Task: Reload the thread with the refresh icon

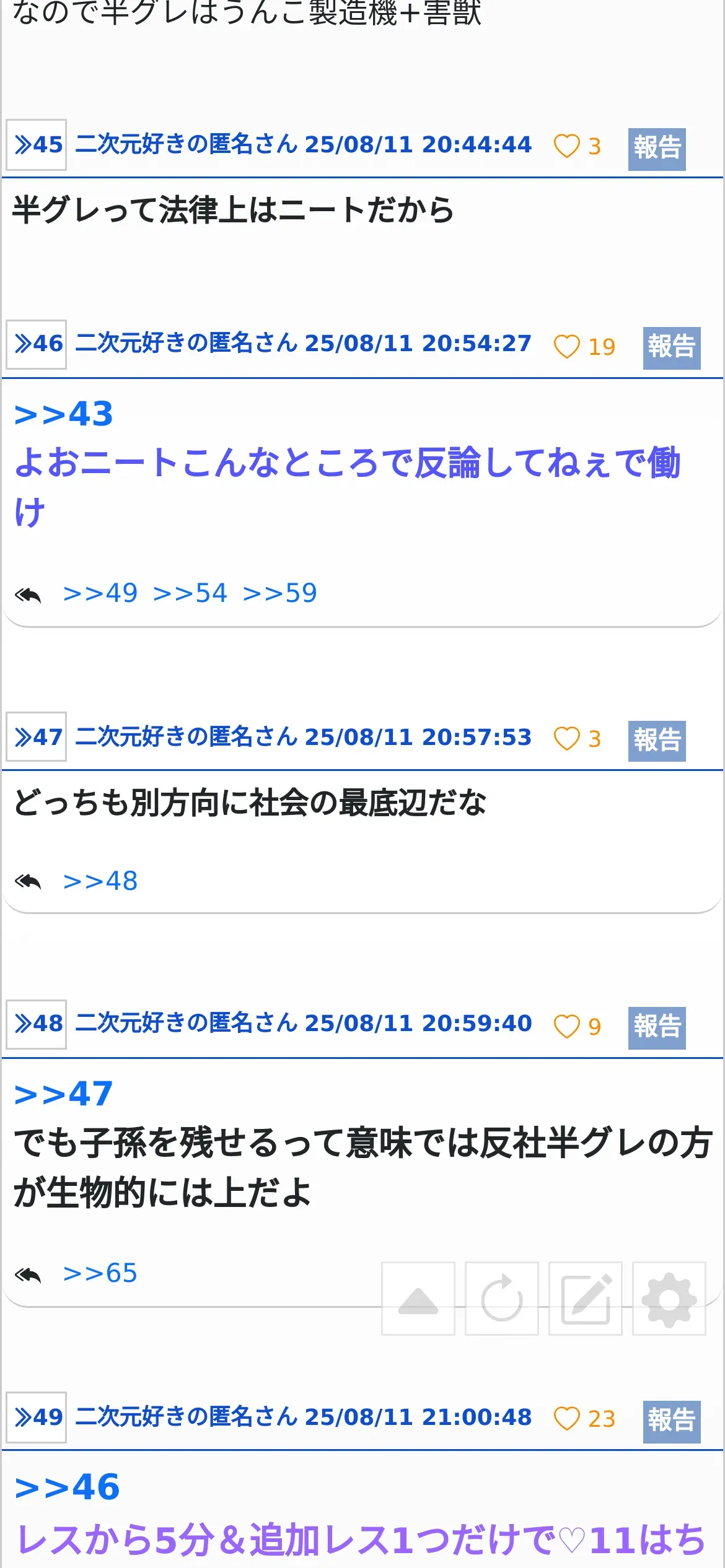Action: tap(502, 1299)
